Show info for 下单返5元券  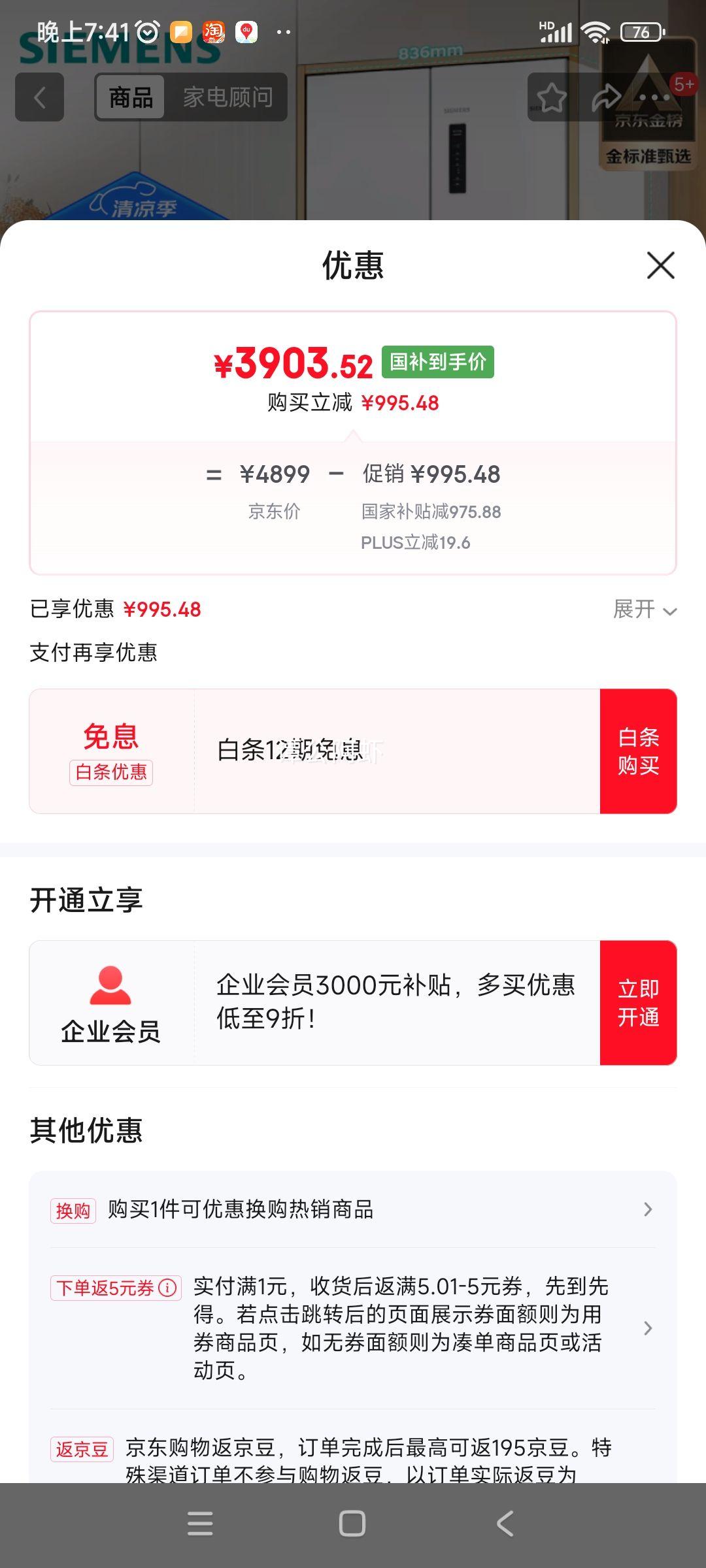pyautogui.click(x=168, y=1288)
